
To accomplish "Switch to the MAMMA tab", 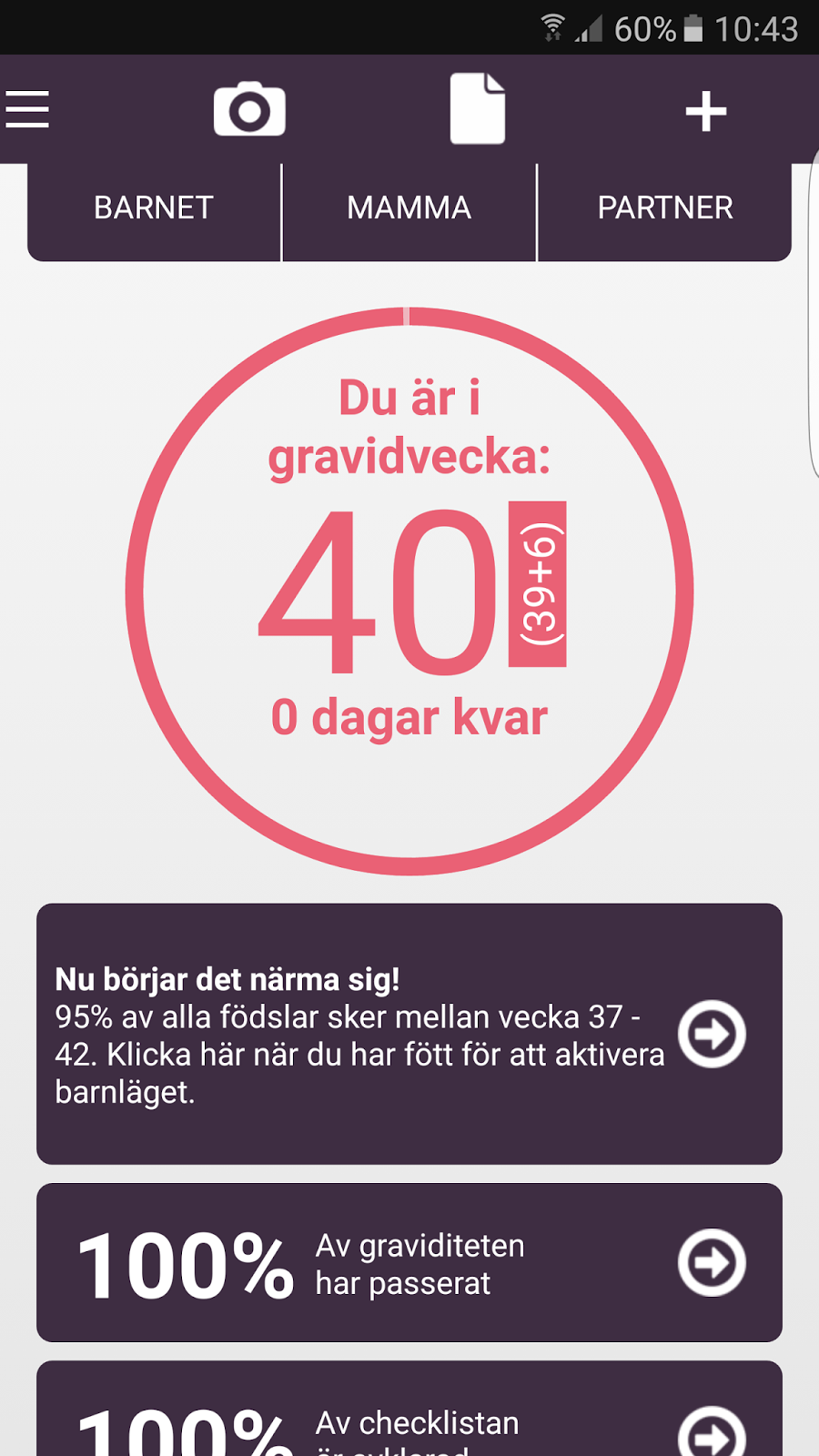I will point(409,208).
